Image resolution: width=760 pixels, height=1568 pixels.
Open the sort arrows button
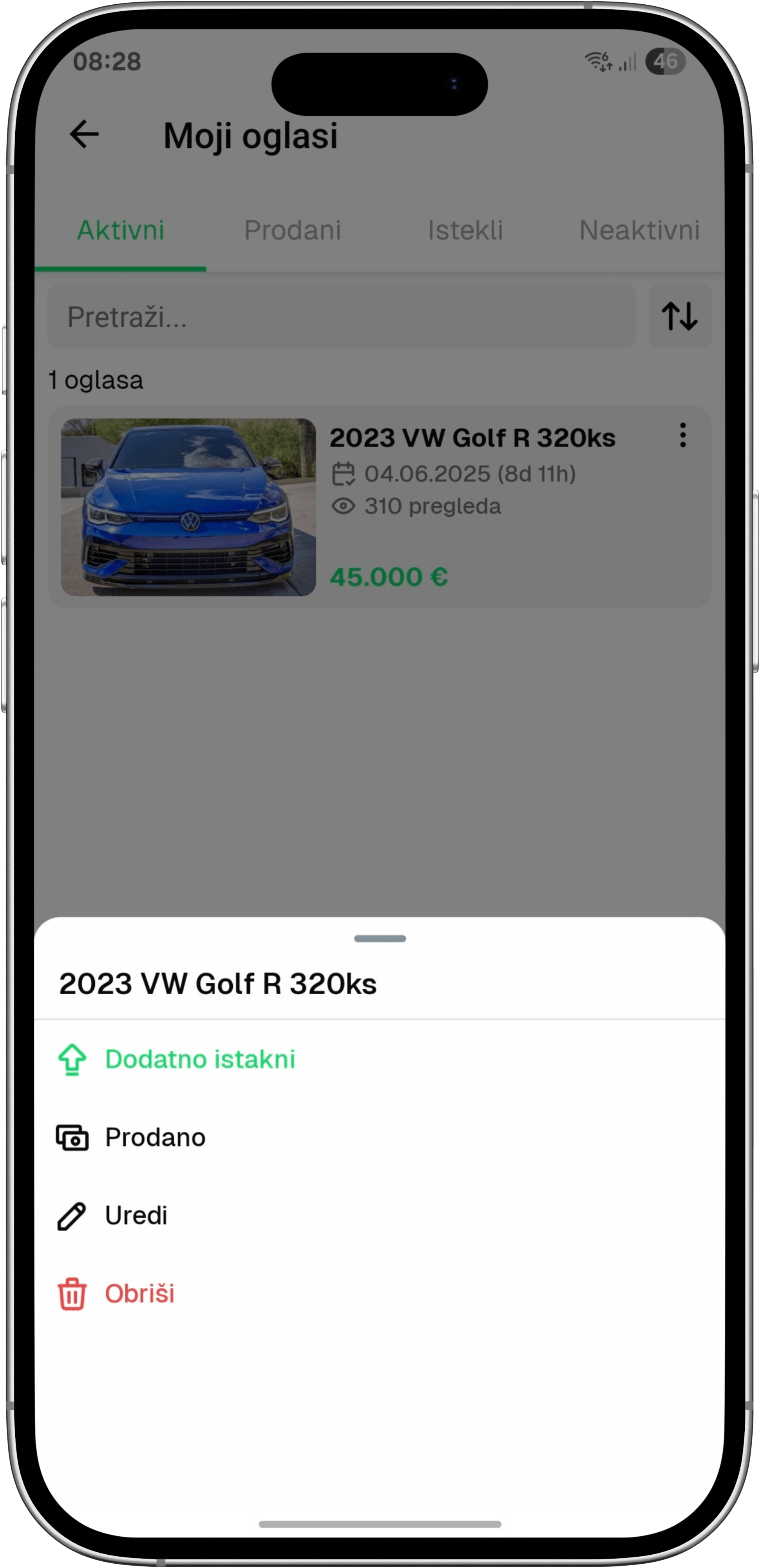(680, 316)
